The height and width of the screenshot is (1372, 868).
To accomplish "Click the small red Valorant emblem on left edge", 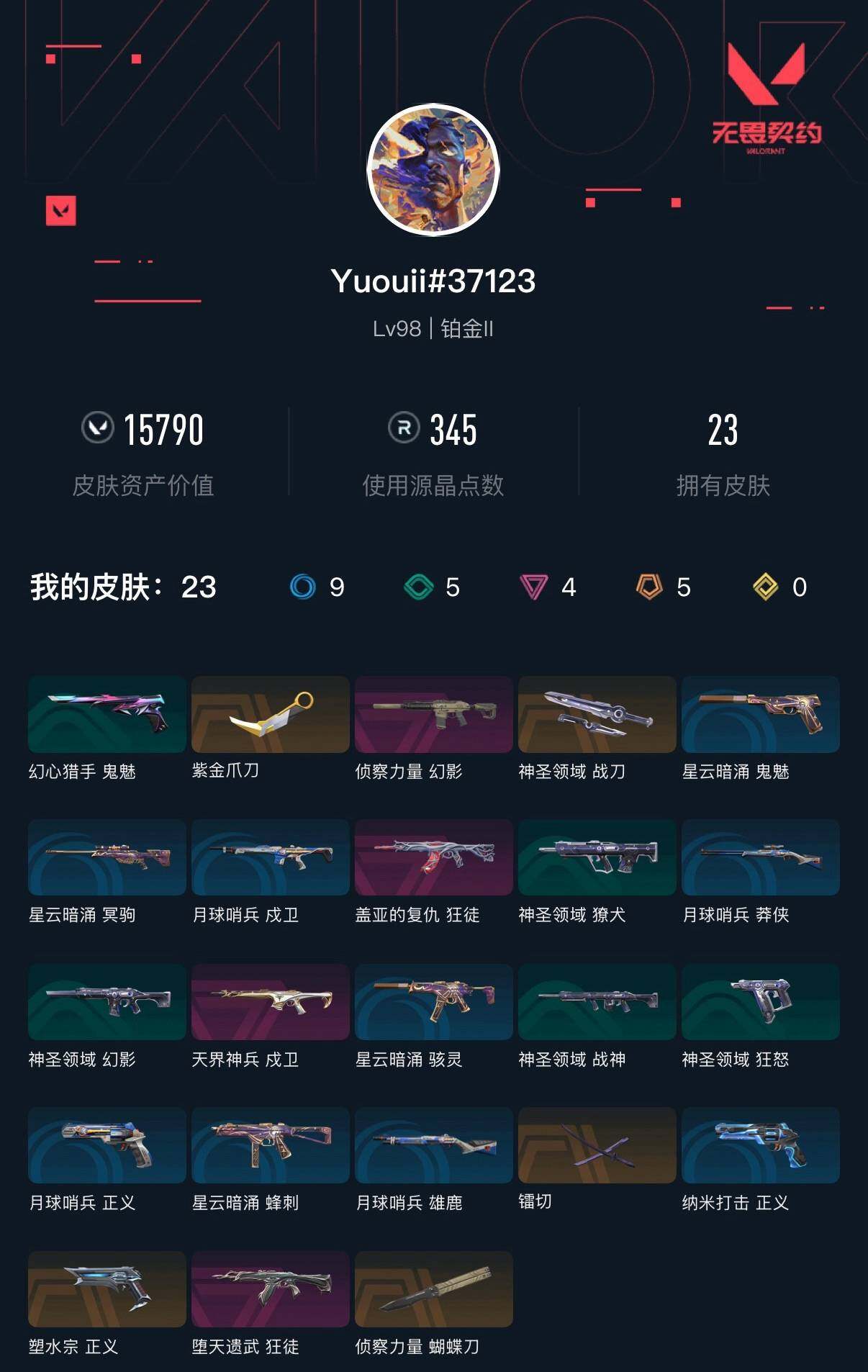I will (x=61, y=212).
